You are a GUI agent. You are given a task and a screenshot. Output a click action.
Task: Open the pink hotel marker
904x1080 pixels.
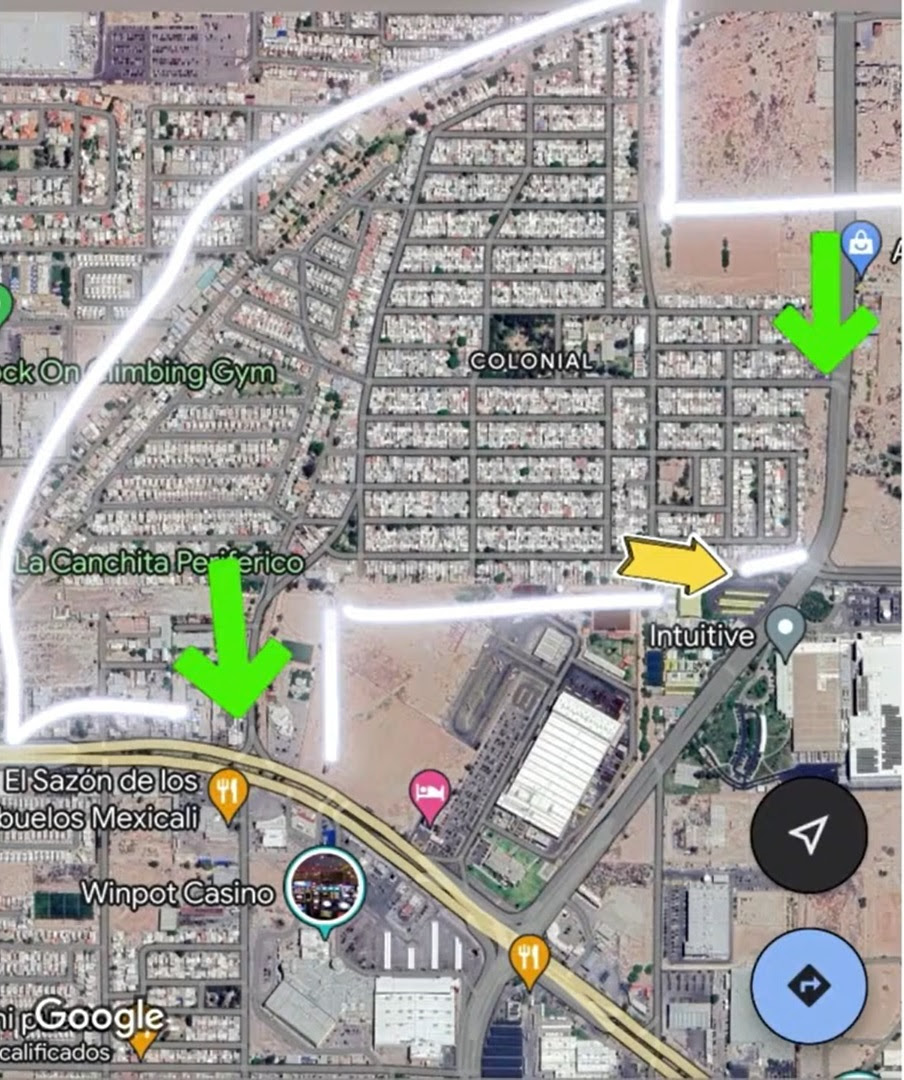click(429, 793)
